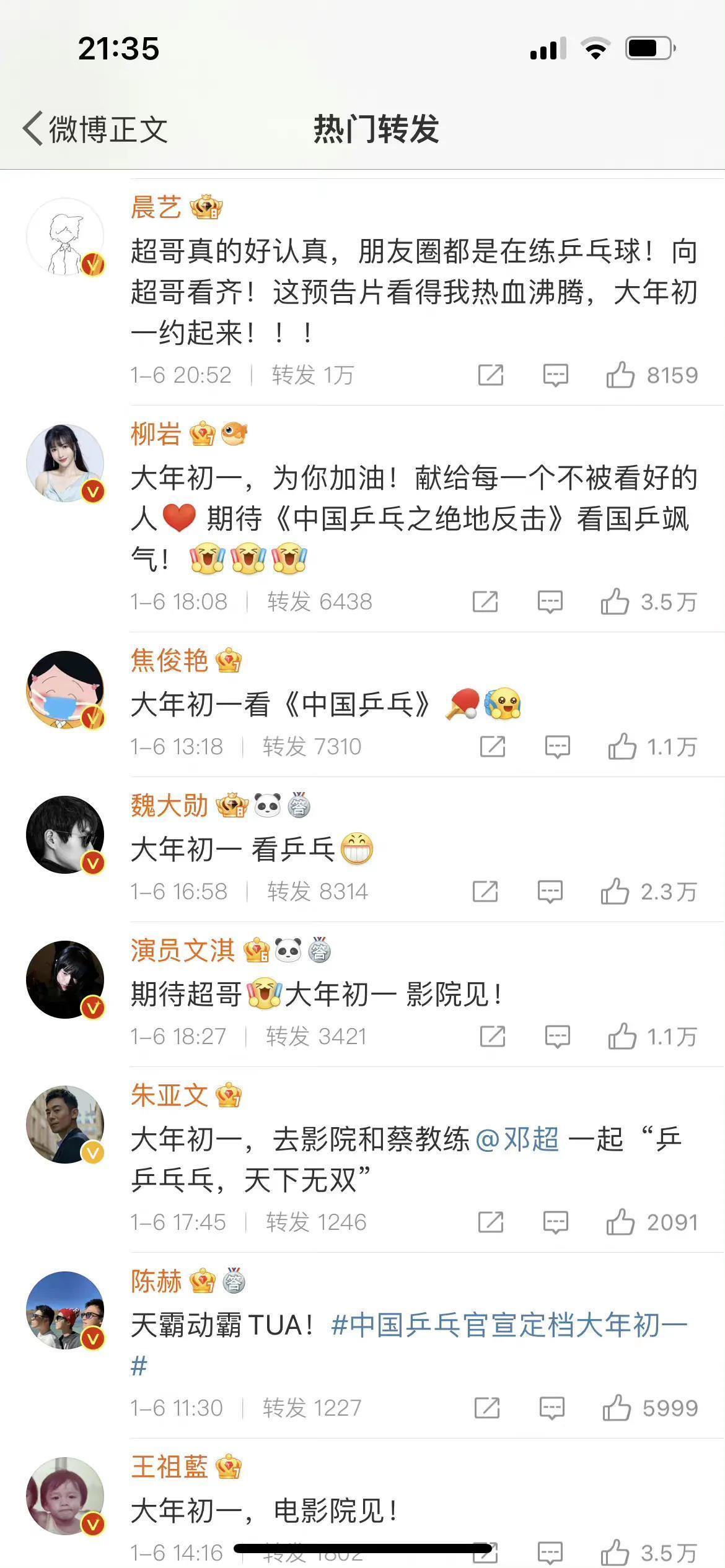Open 柳岩's profile avatar
The image size is (725, 1568).
[x=65, y=463]
